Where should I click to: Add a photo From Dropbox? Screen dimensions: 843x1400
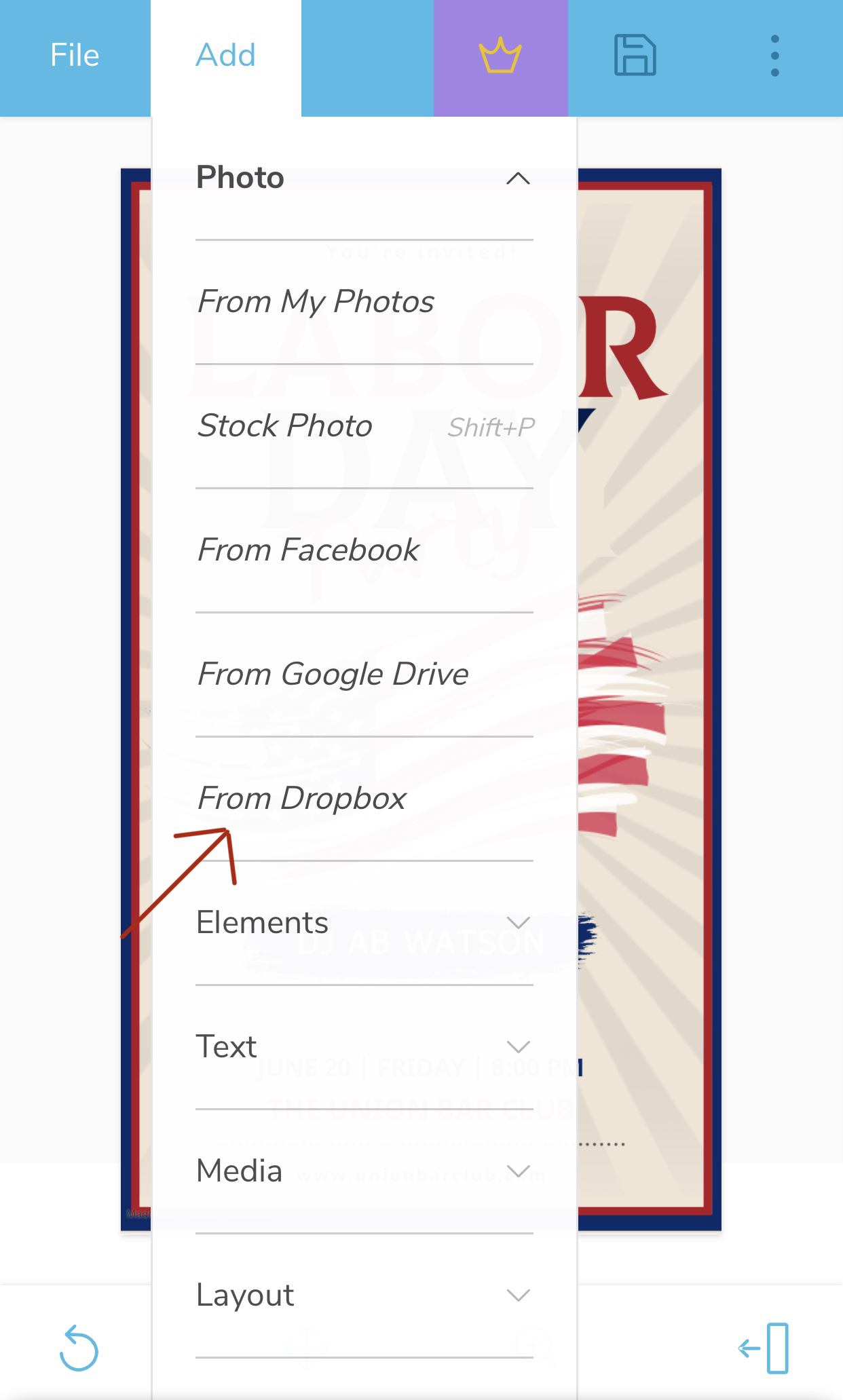point(364,799)
